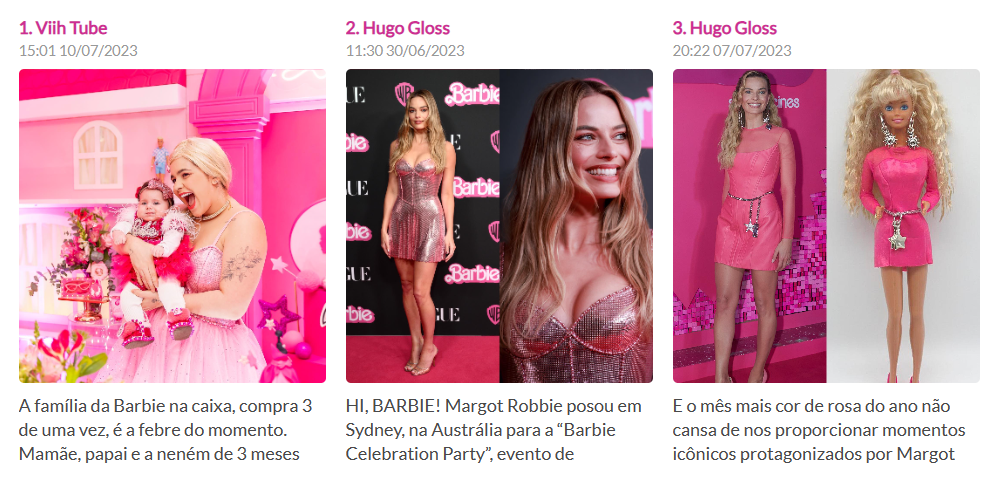Tap the '1. Viih Tube' profile name
Screen dimensions: 987x492
(x=63, y=28)
